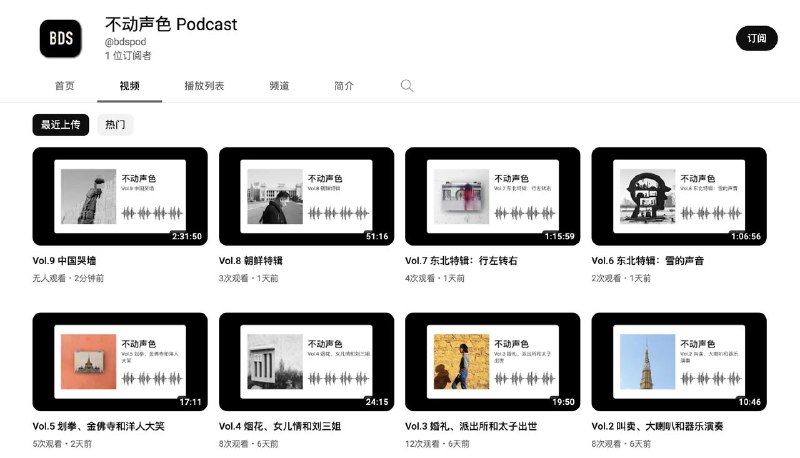Open the 播放列表 tab
Viewport: 800px width, 458px height.
(x=204, y=86)
